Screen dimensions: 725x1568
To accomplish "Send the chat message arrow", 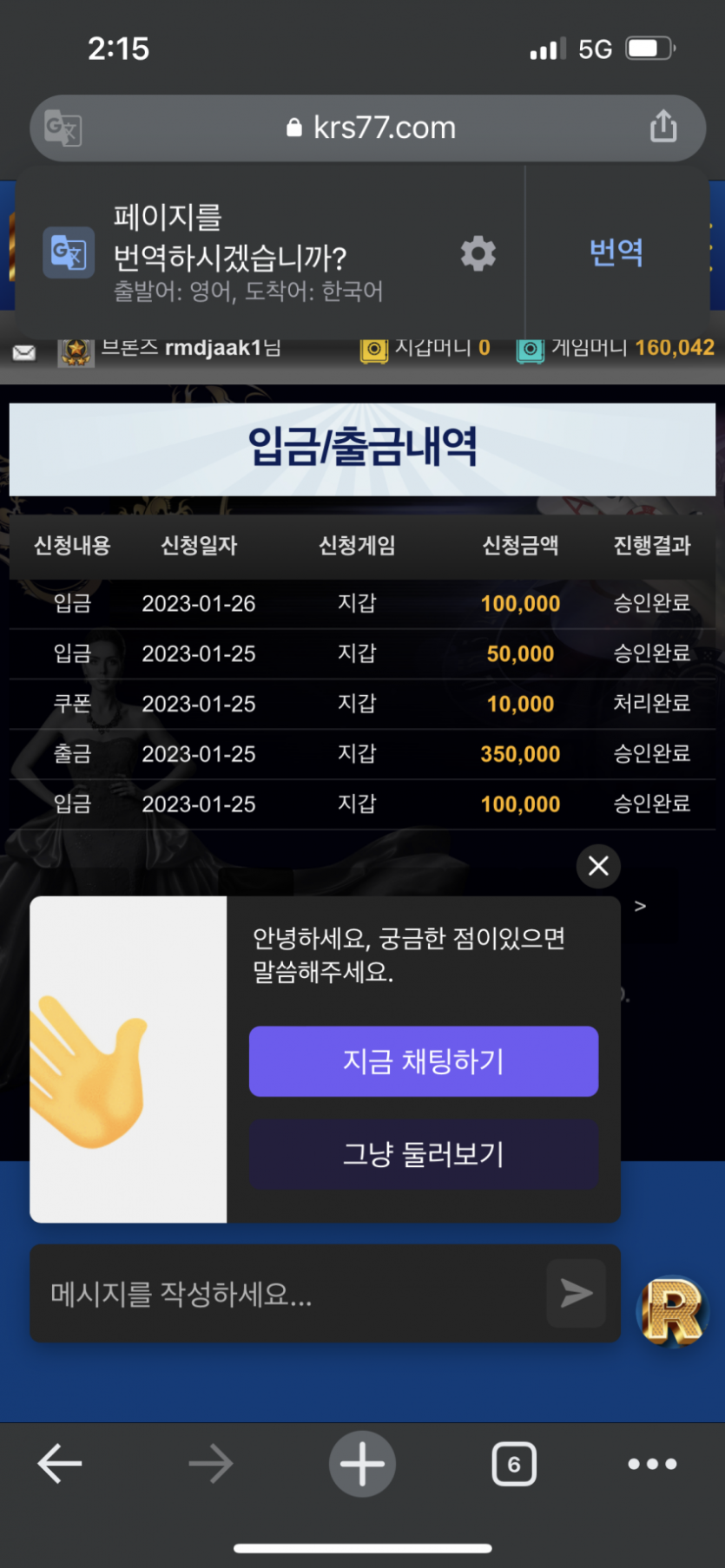I will (576, 1293).
